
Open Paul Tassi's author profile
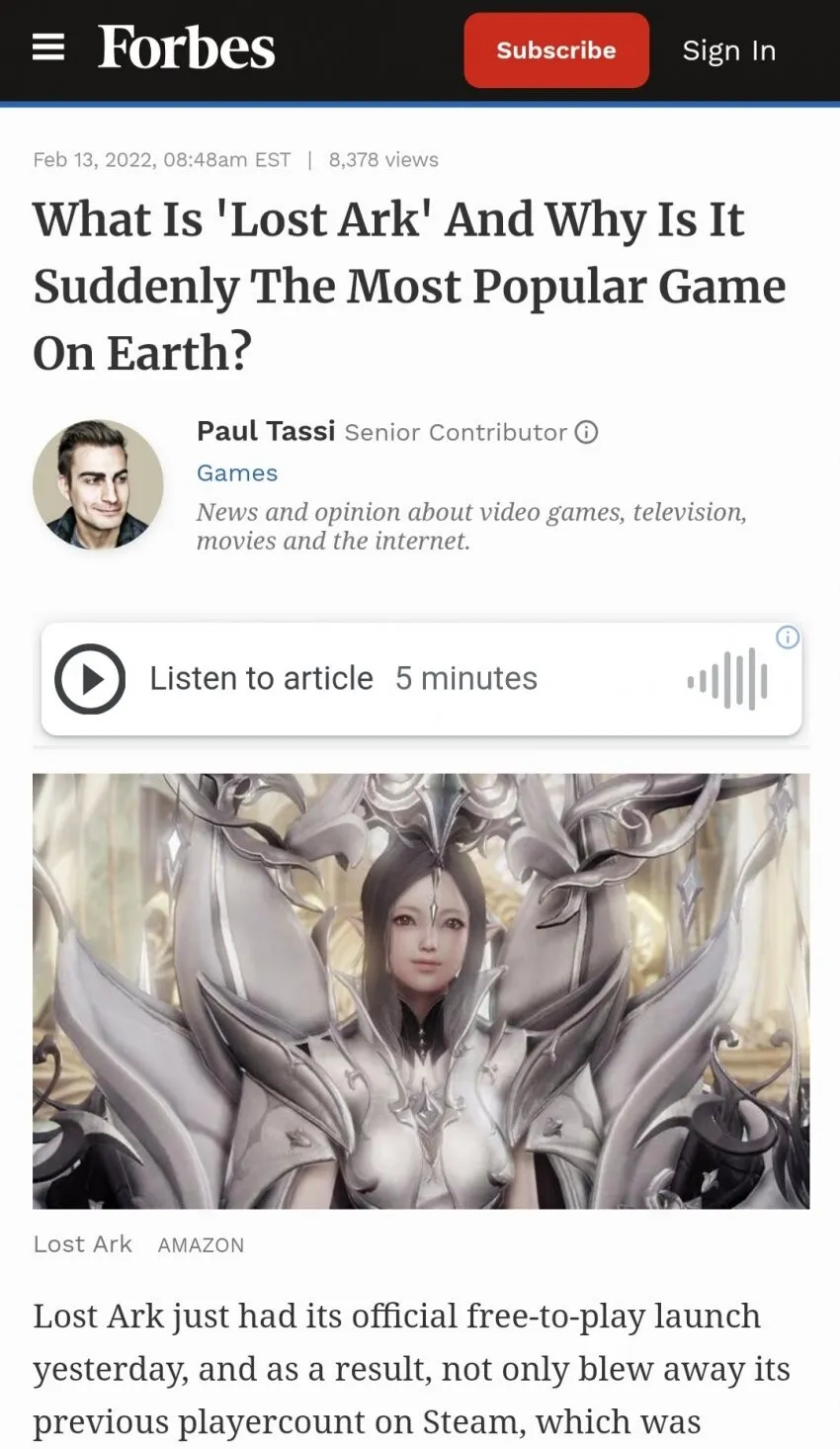tap(266, 432)
